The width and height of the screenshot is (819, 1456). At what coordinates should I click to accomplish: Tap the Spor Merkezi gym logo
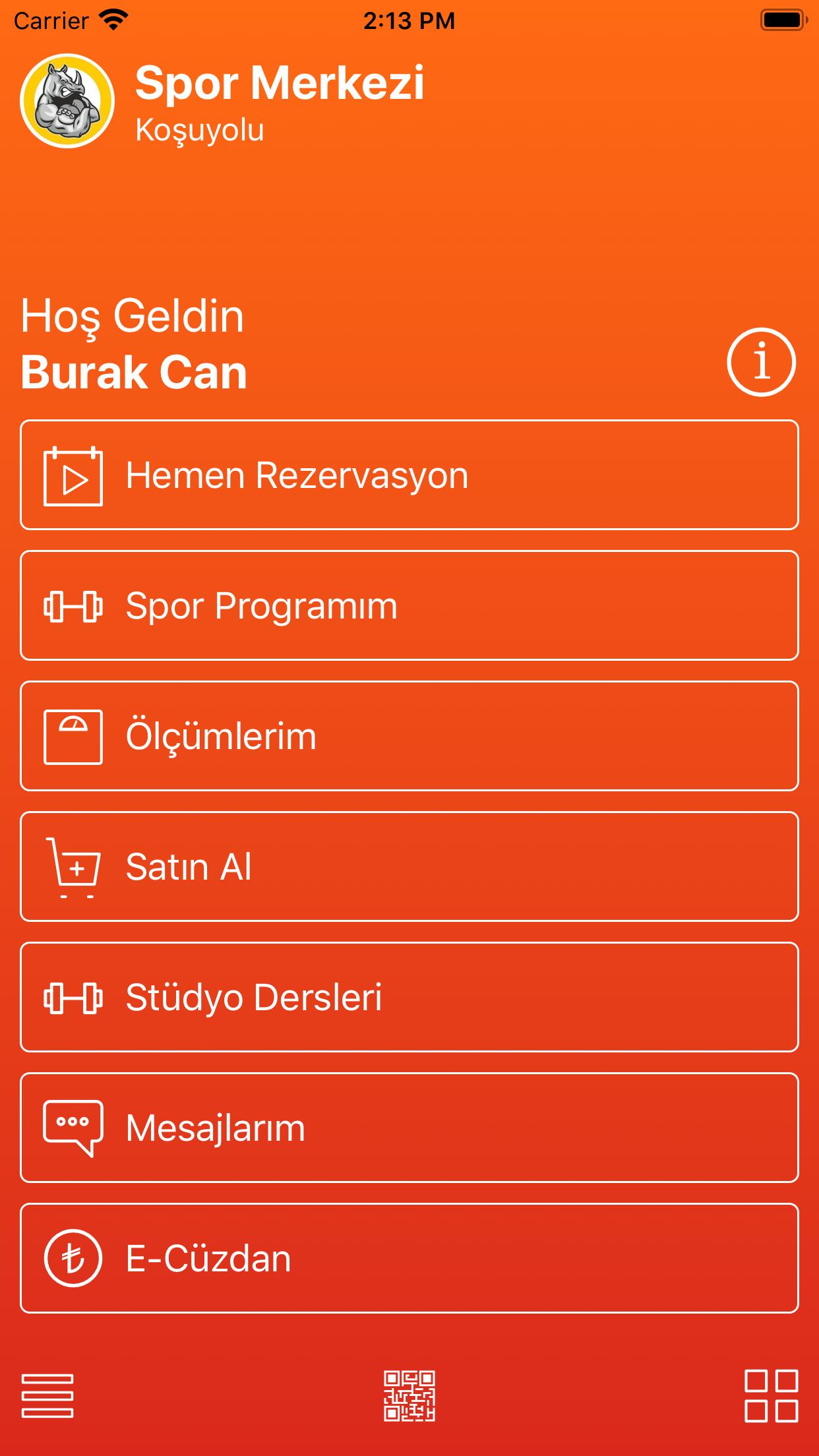(67, 101)
